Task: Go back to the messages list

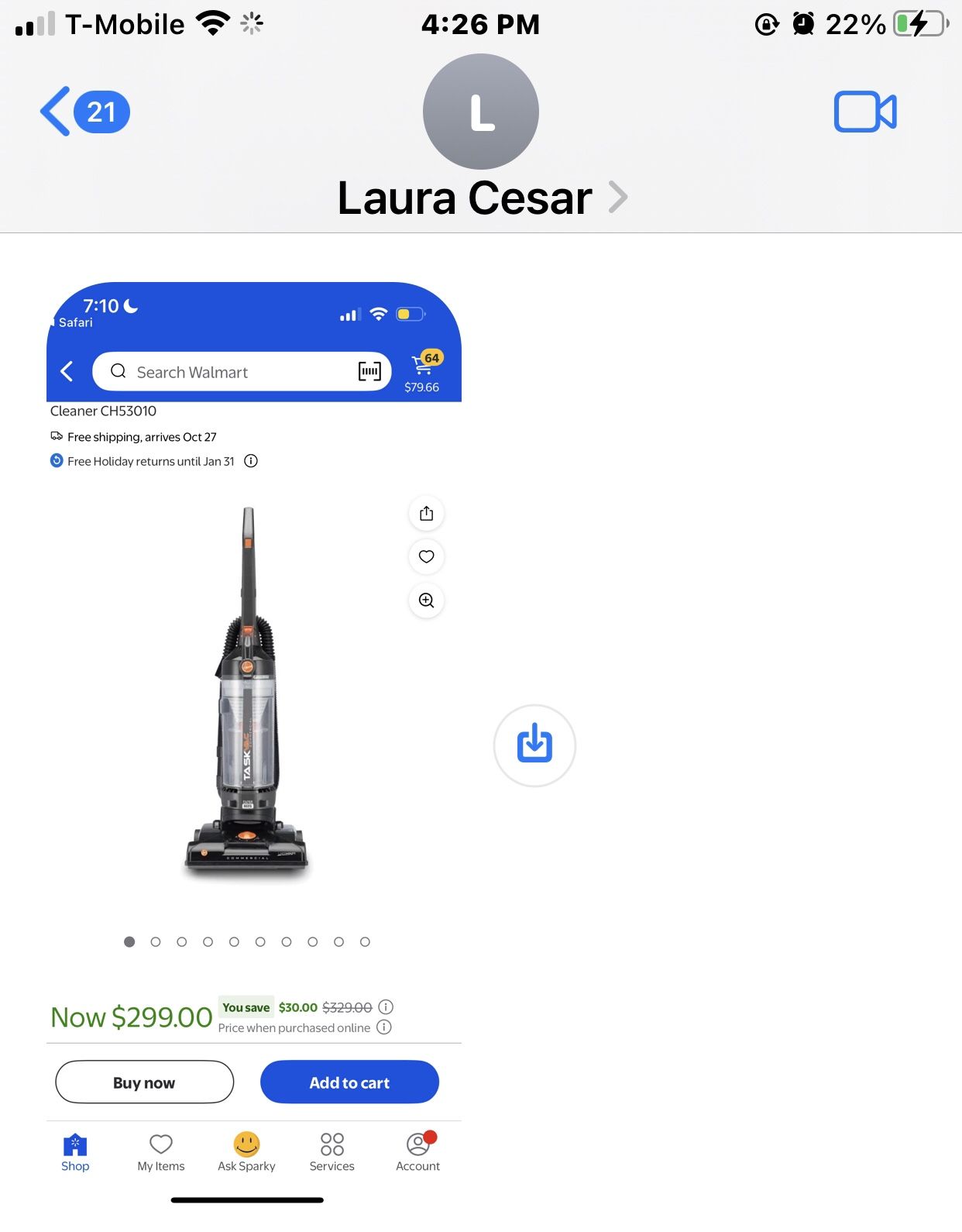Action: [x=84, y=112]
